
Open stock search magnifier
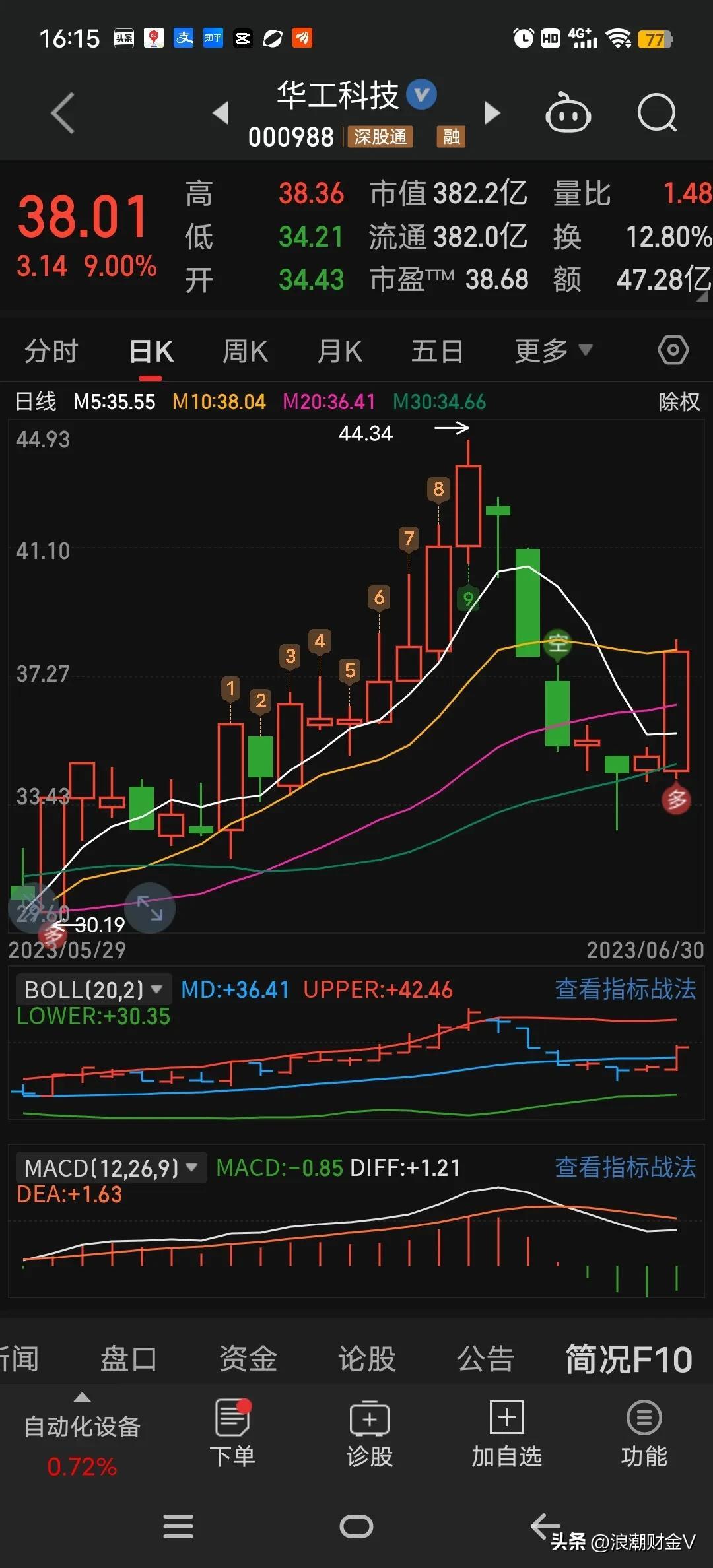658,113
